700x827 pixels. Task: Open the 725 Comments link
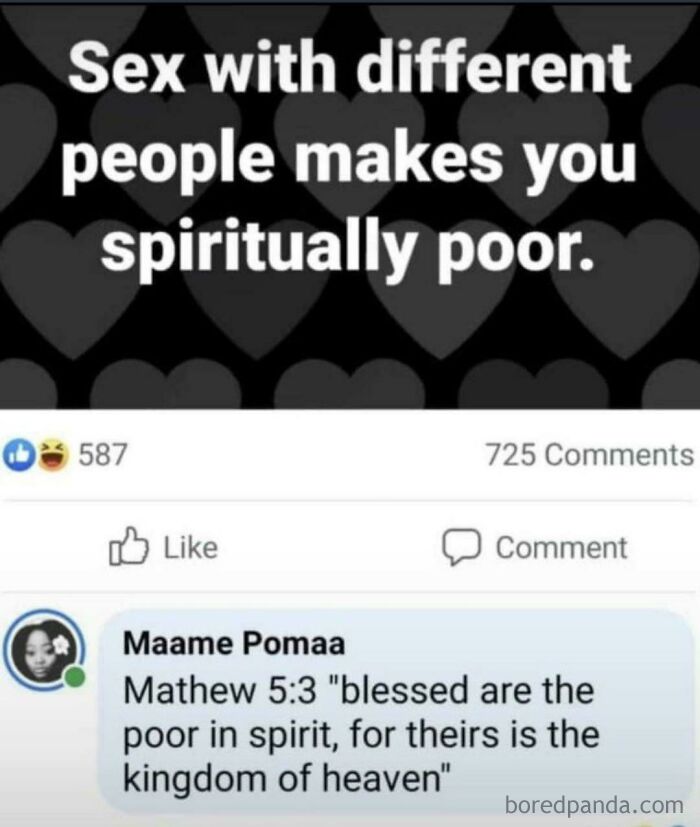589,455
